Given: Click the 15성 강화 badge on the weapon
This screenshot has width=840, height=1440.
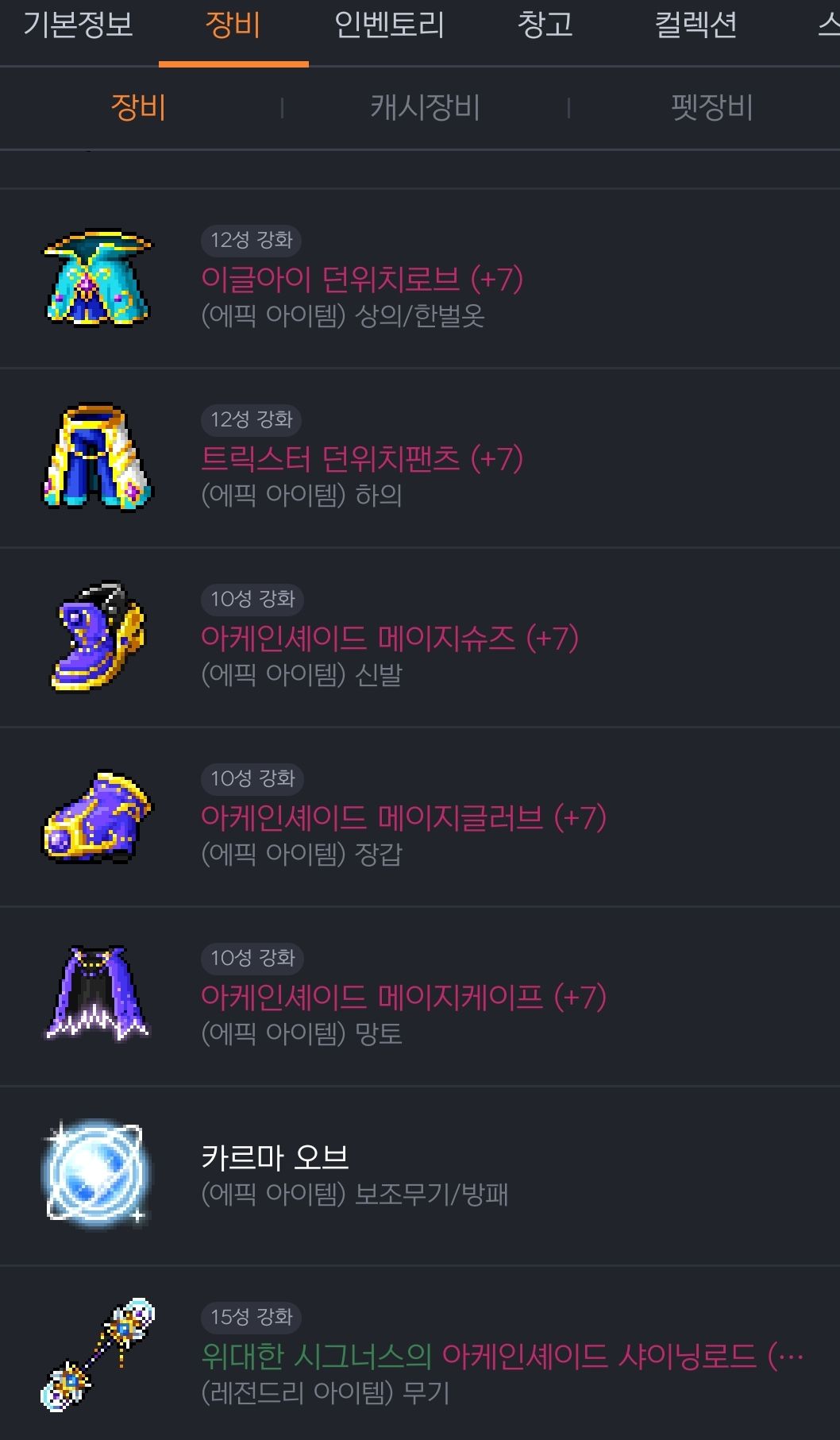Looking at the screenshot, I should coord(251,1315).
